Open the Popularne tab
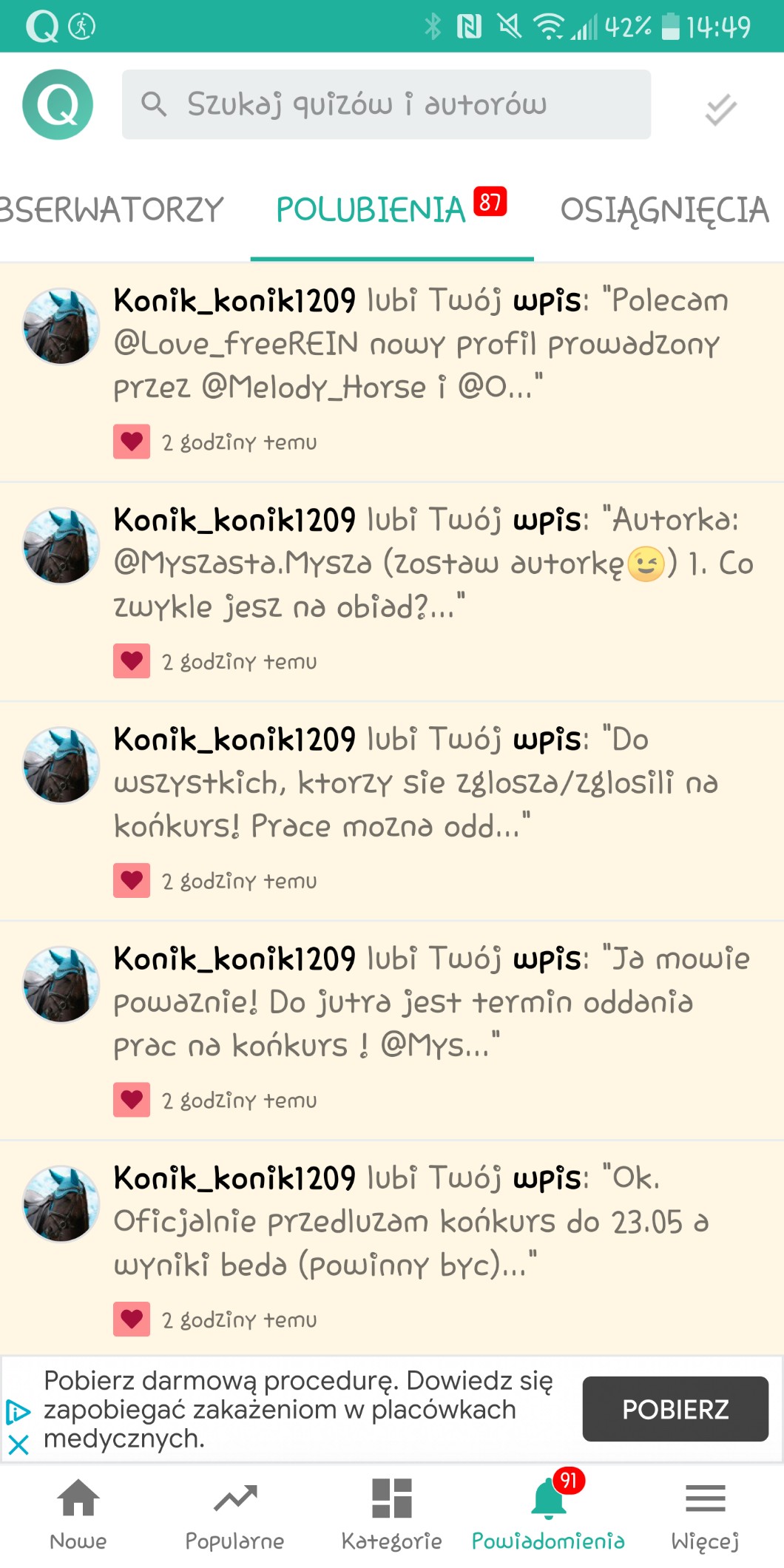Viewport: 784px width, 1568px height. tap(234, 1514)
